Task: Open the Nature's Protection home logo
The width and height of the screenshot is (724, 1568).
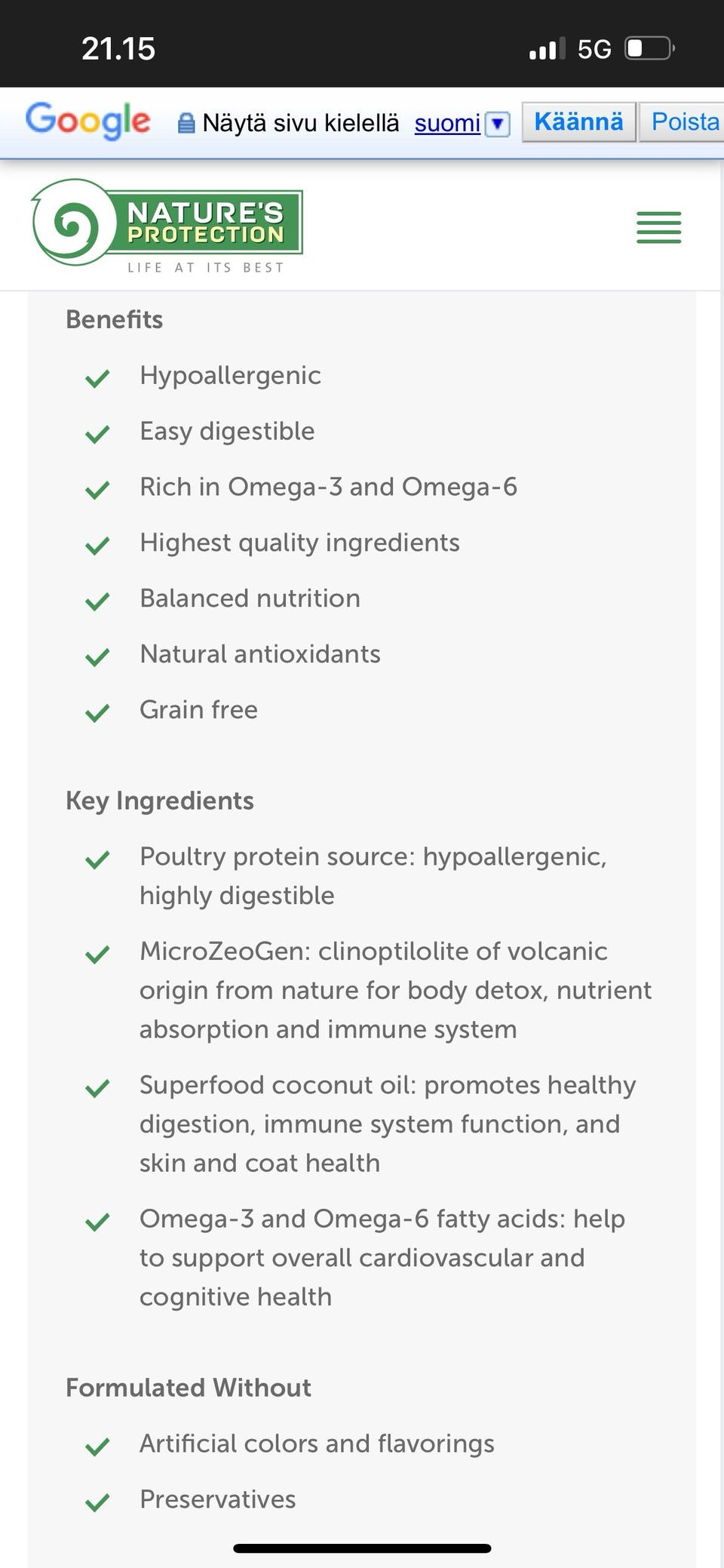Action: [167, 226]
